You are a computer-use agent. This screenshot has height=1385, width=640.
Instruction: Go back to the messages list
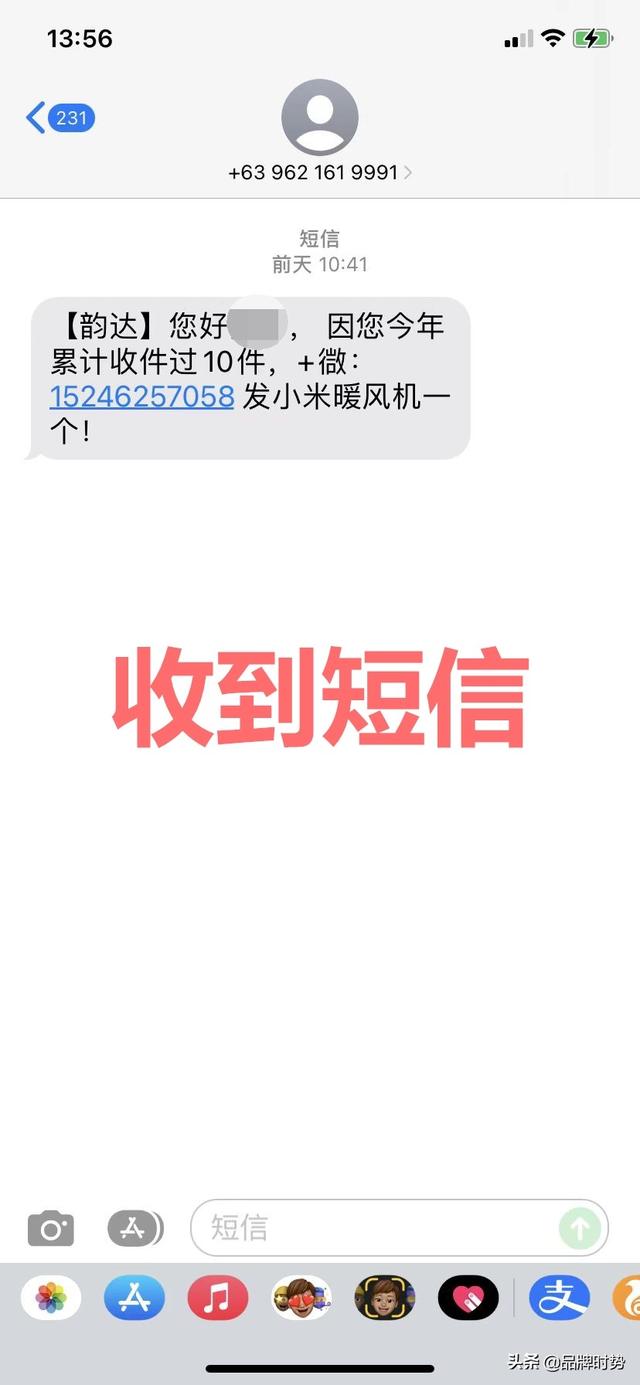tap(58, 118)
